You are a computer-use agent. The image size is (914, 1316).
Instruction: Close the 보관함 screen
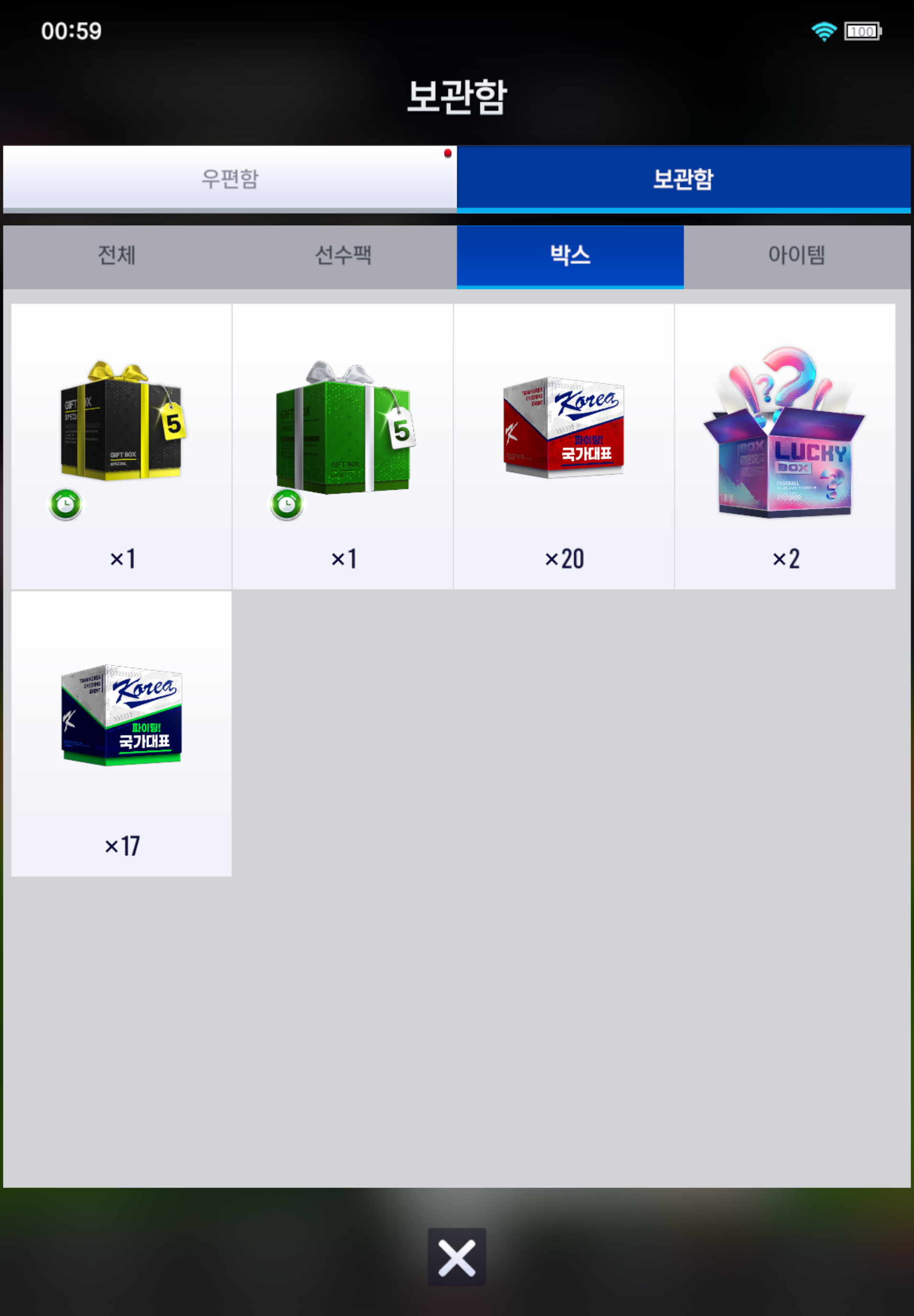click(457, 1257)
